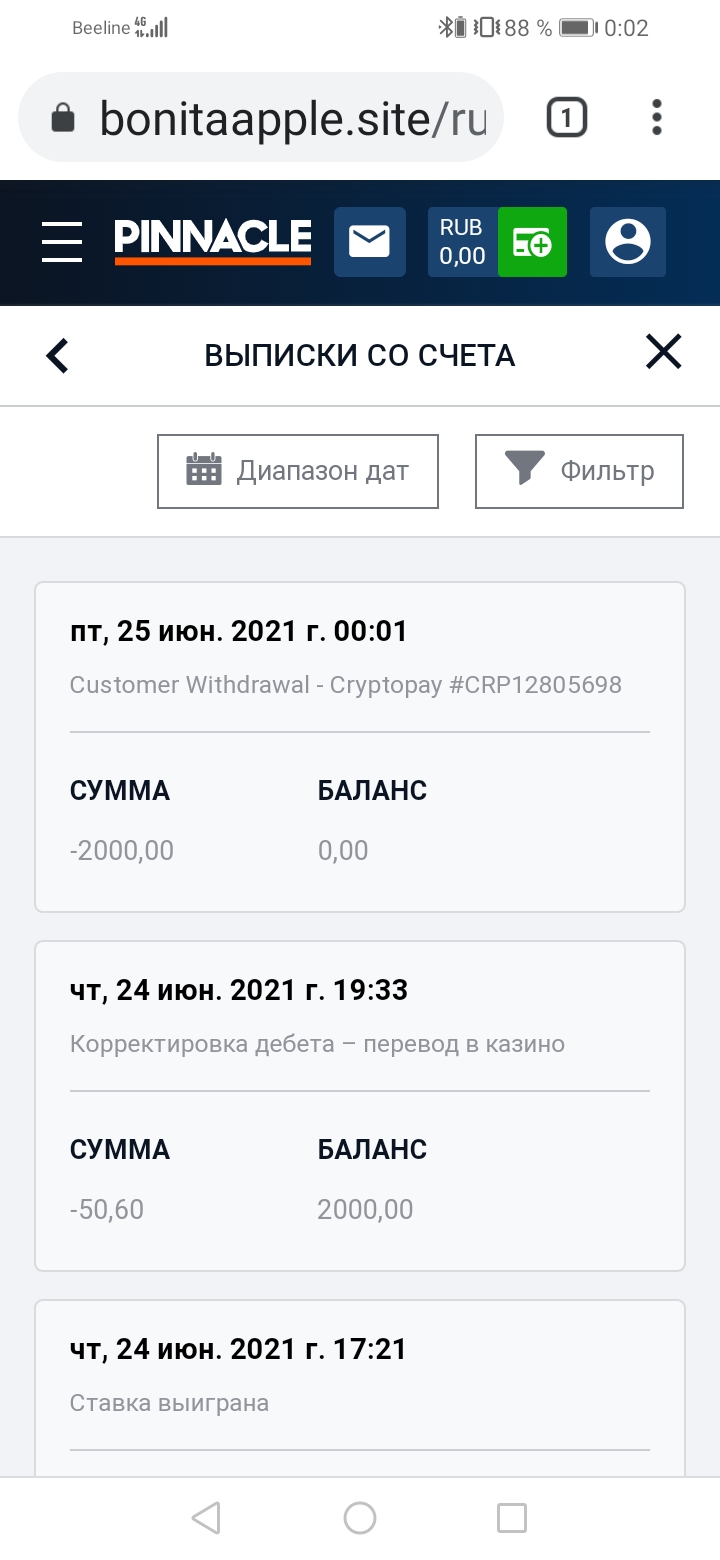
Task: Select the Cryptopay withdrawal transaction entry
Action: (360, 745)
